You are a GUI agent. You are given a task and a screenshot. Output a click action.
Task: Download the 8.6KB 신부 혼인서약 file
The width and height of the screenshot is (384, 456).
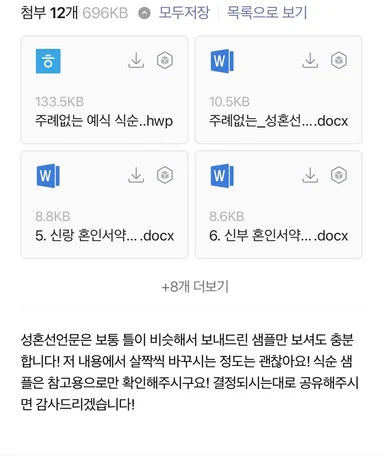coord(310,175)
